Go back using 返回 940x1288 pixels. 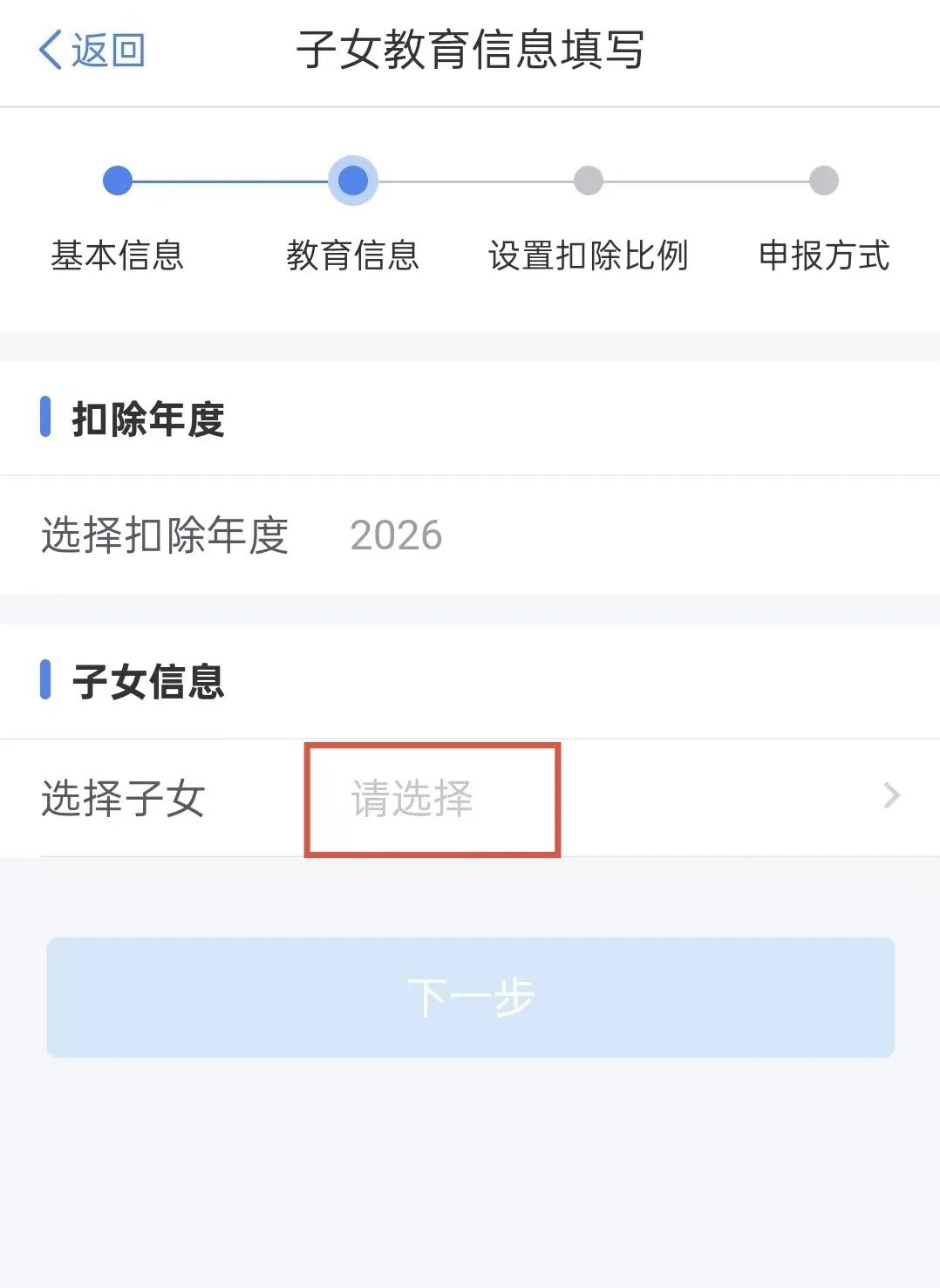[x=92, y=50]
